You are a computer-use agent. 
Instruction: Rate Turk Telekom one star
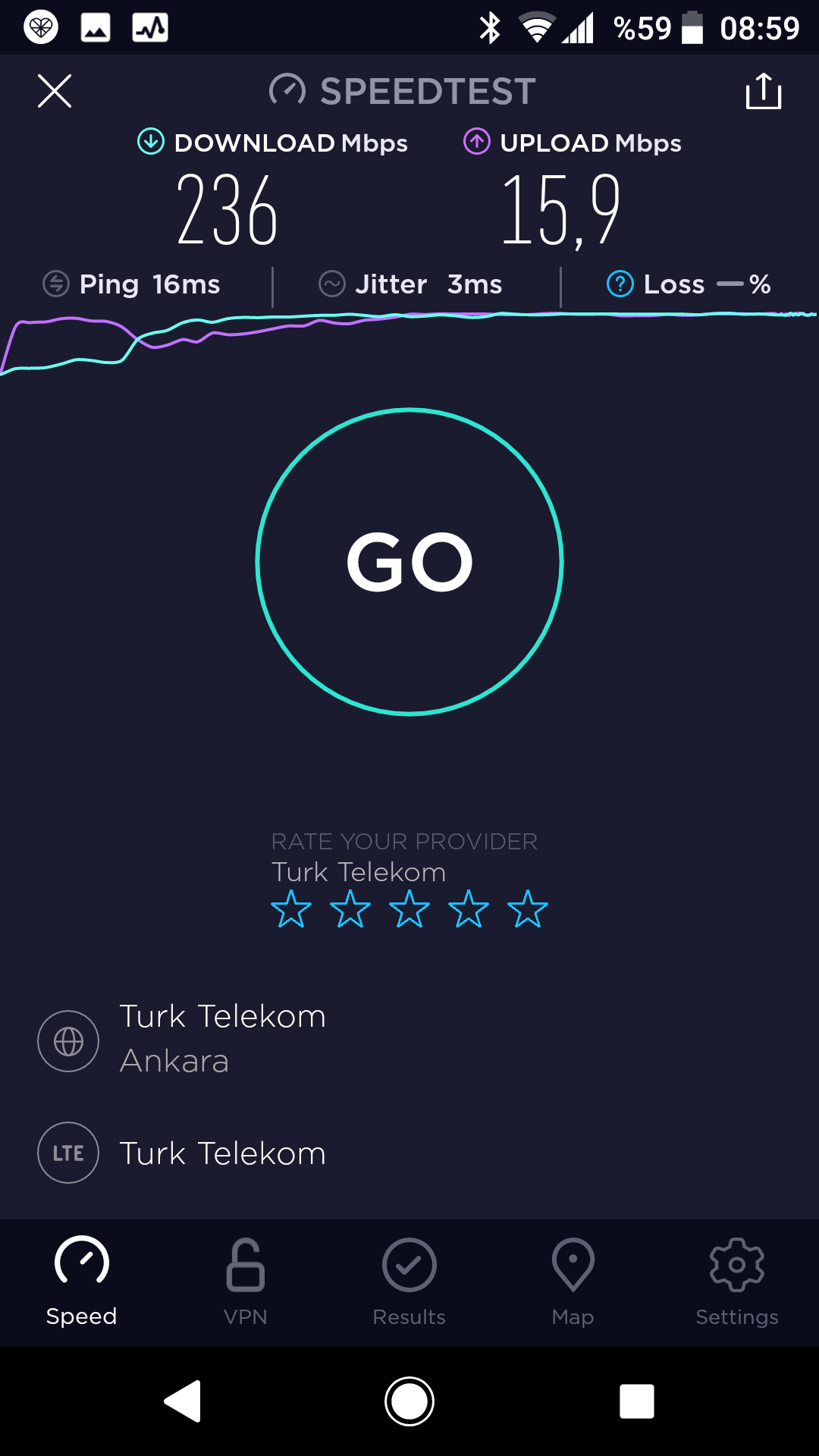(x=291, y=909)
